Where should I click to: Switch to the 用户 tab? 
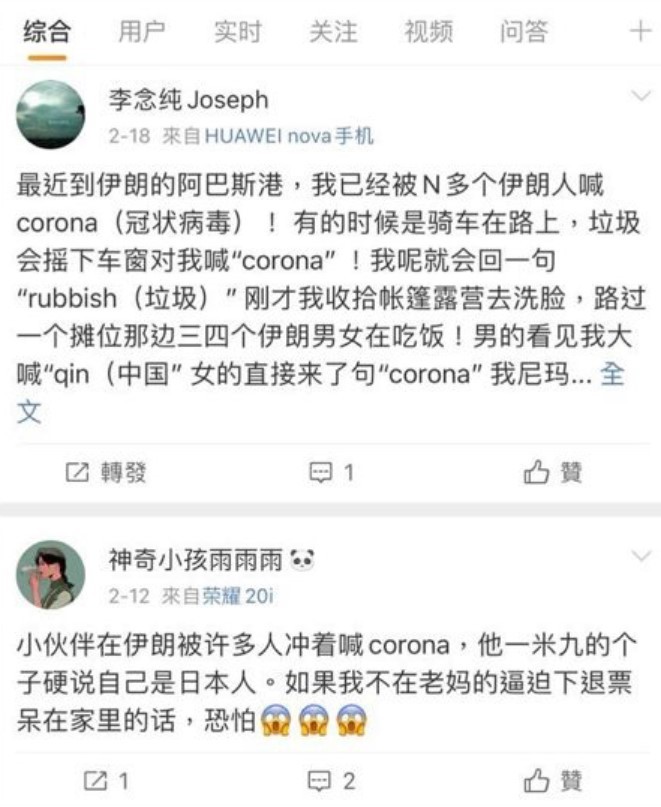click(x=141, y=32)
